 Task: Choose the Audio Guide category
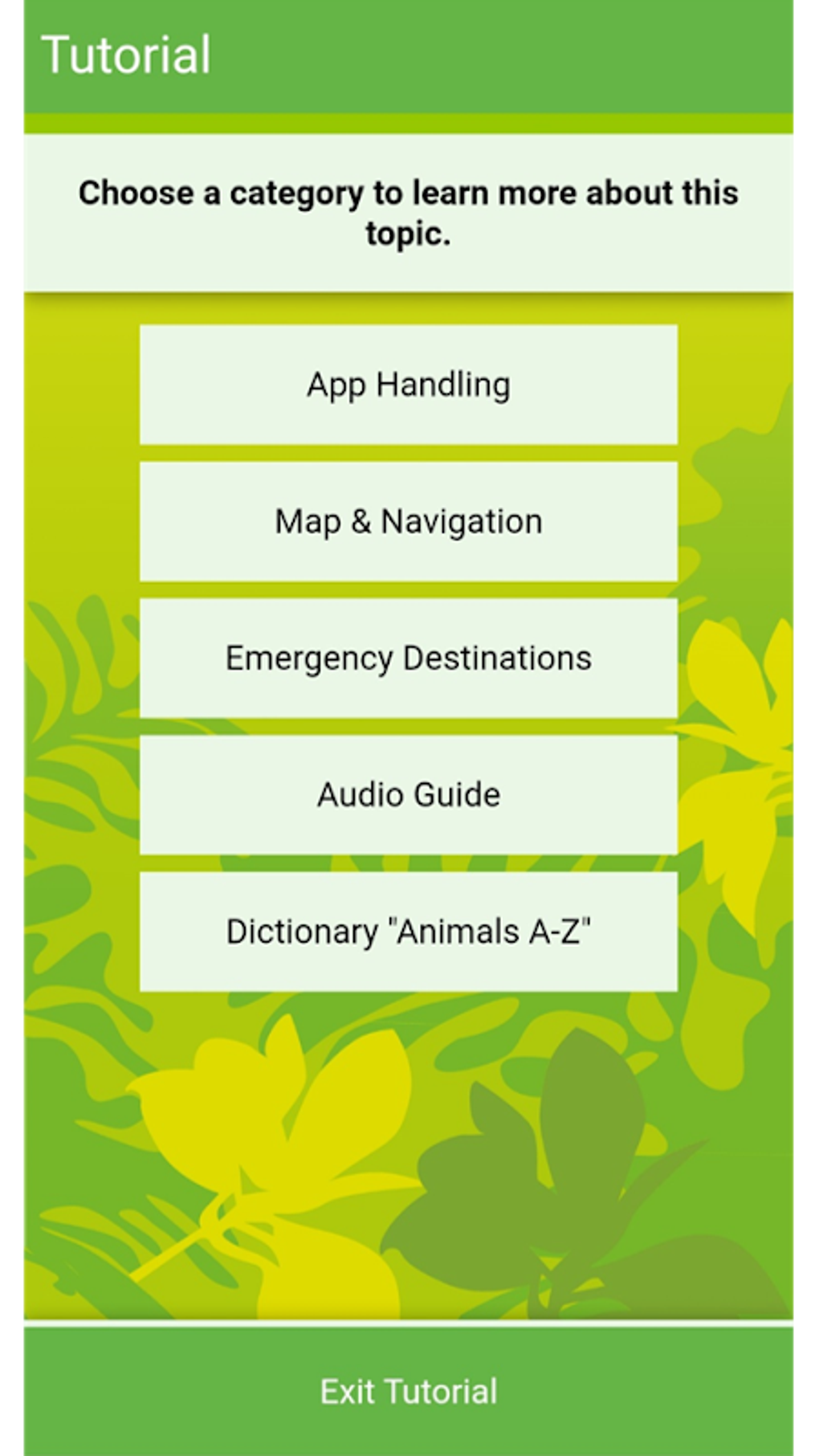[x=408, y=794]
